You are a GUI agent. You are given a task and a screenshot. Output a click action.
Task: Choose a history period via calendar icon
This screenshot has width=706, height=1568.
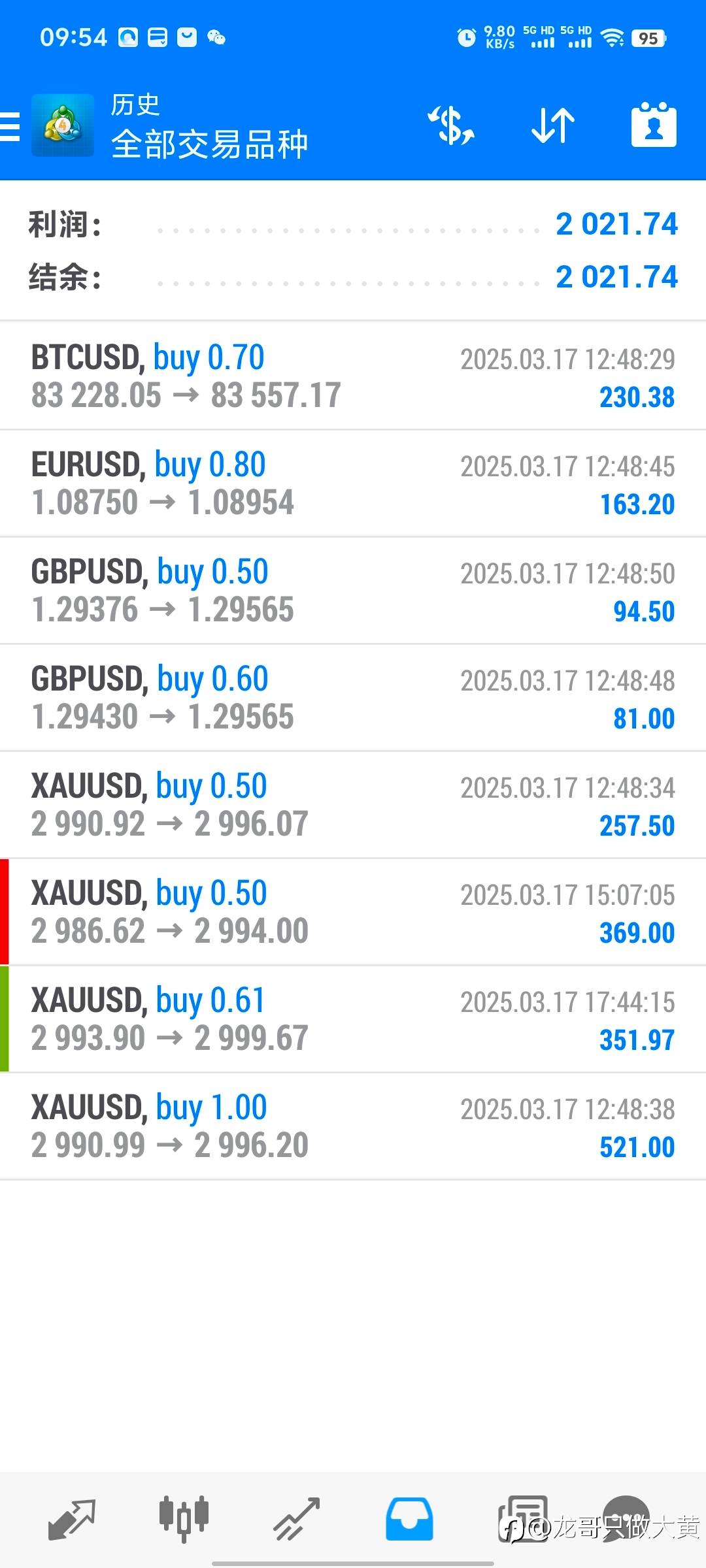[x=654, y=125]
